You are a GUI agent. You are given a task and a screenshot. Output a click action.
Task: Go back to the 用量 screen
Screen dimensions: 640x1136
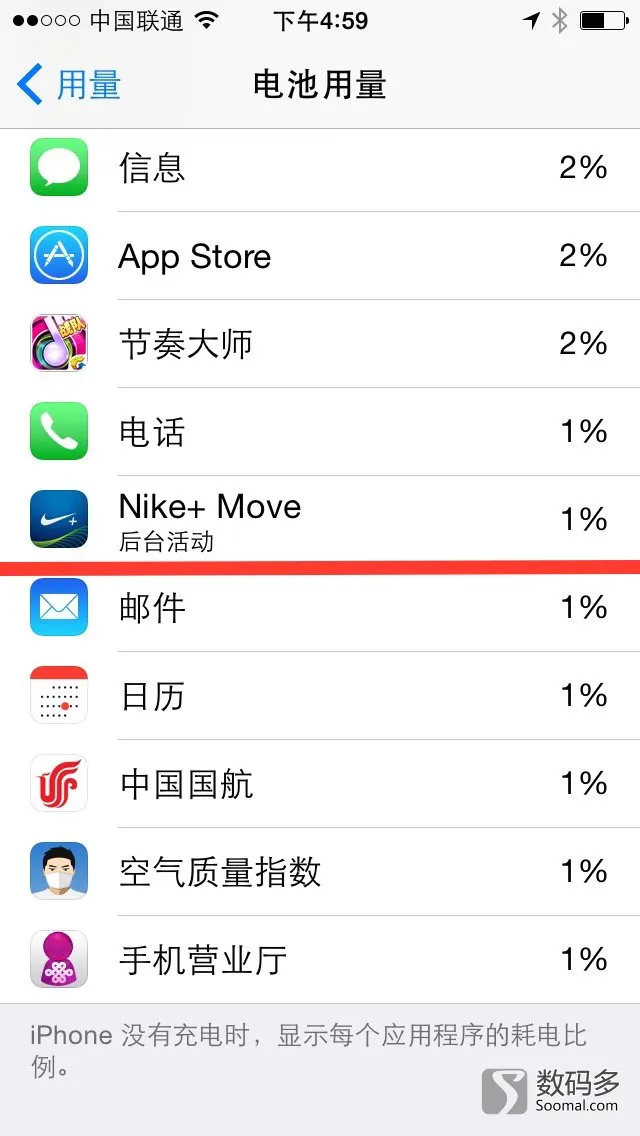click(68, 85)
